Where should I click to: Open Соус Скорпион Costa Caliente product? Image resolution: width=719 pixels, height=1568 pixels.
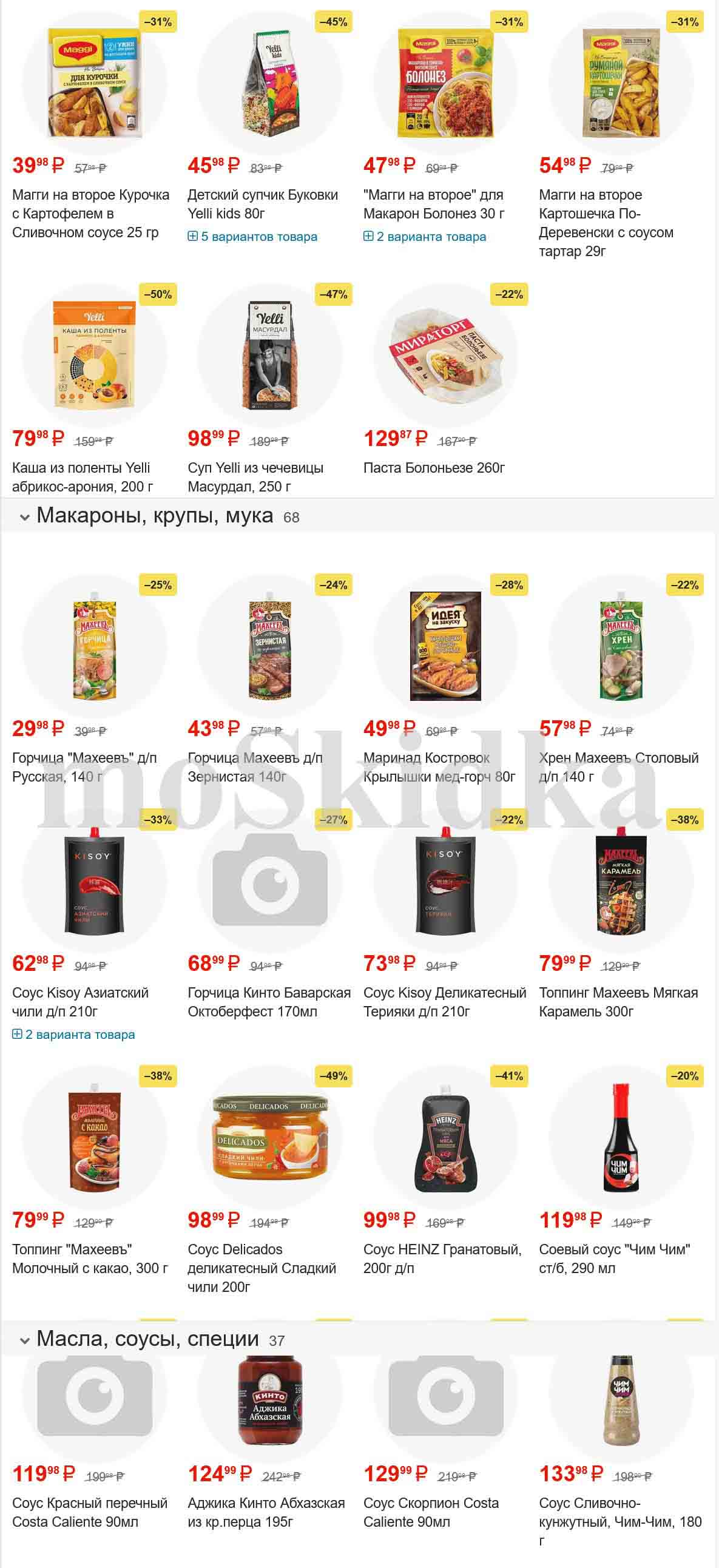(430, 1512)
